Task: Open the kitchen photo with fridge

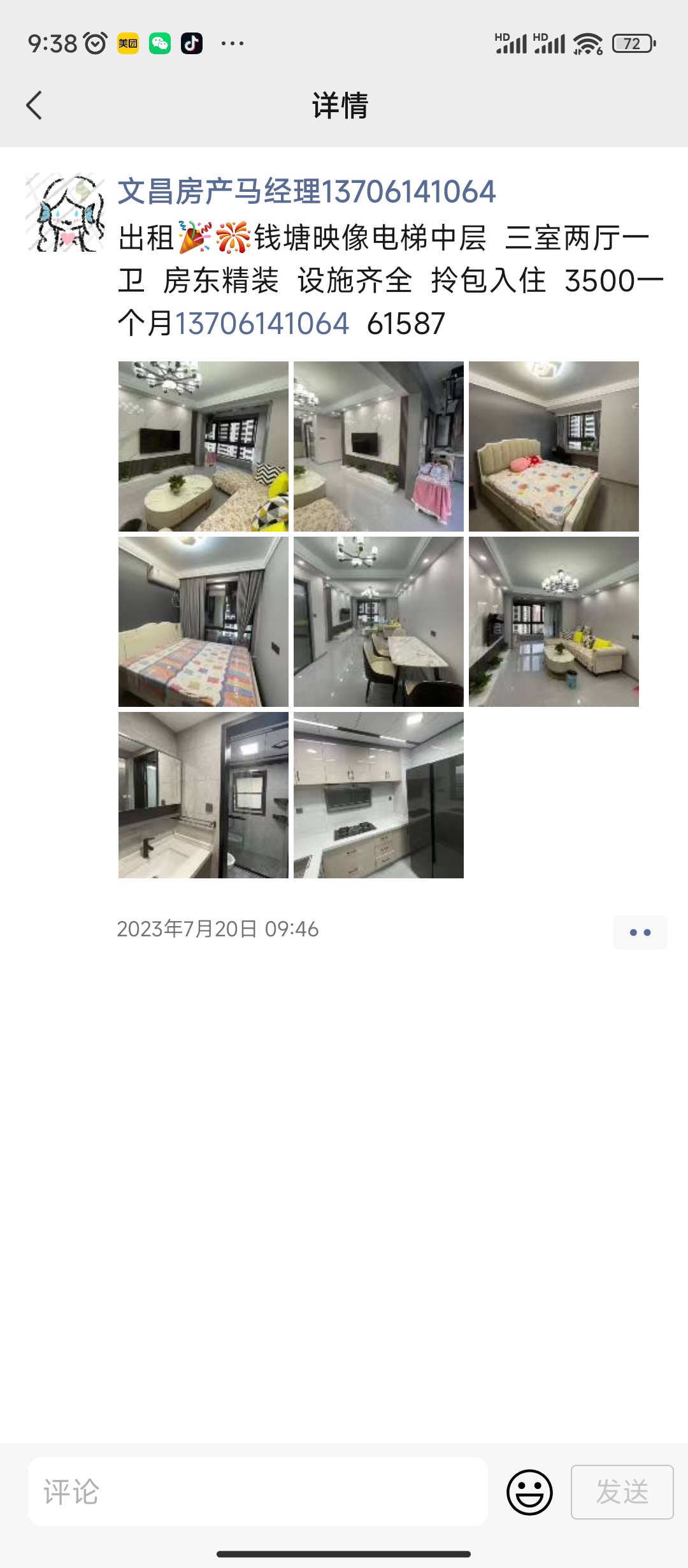Action: point(378,795)
